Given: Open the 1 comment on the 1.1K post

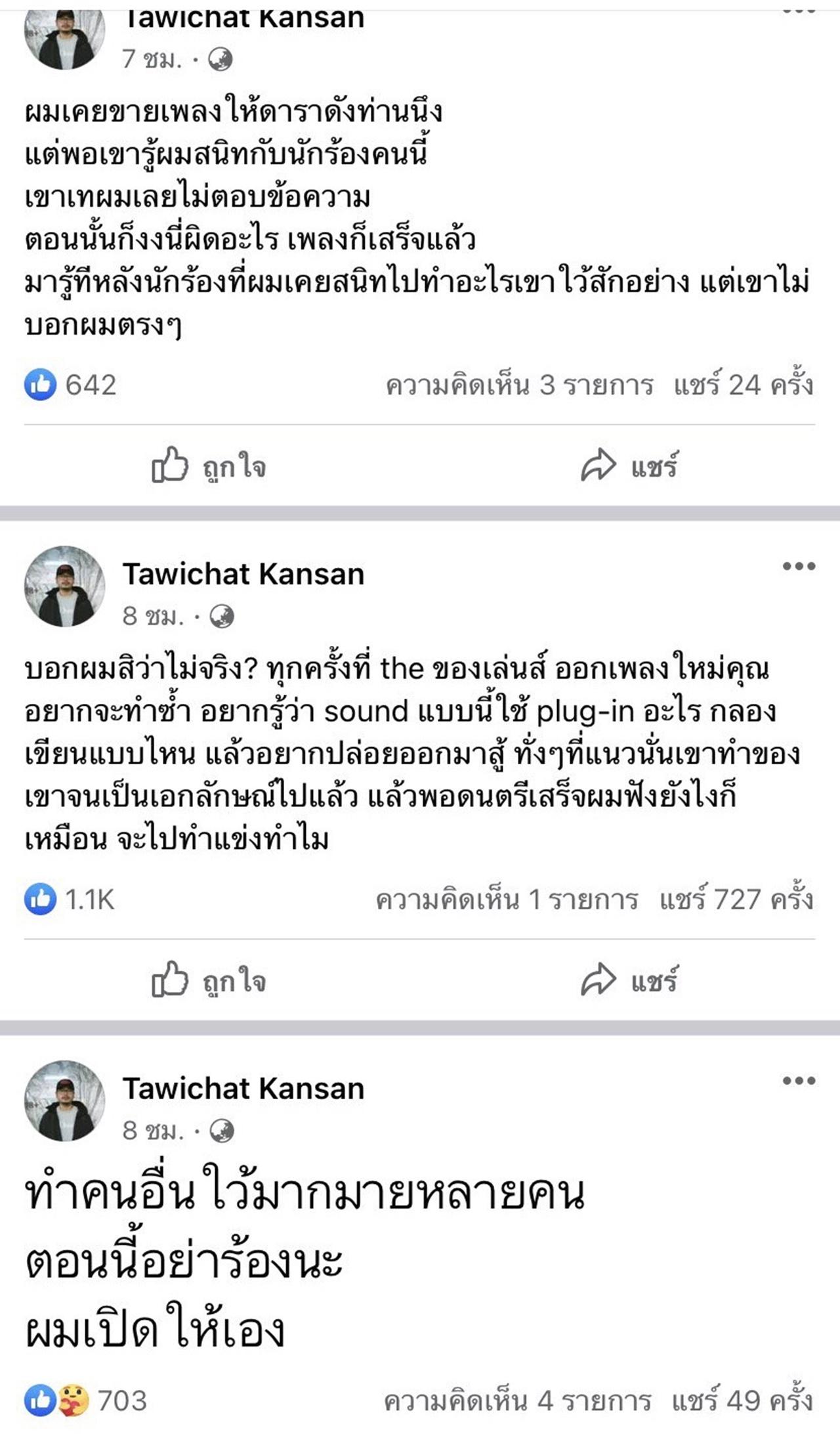Looking at the screenshot, I should coord(507,899).
